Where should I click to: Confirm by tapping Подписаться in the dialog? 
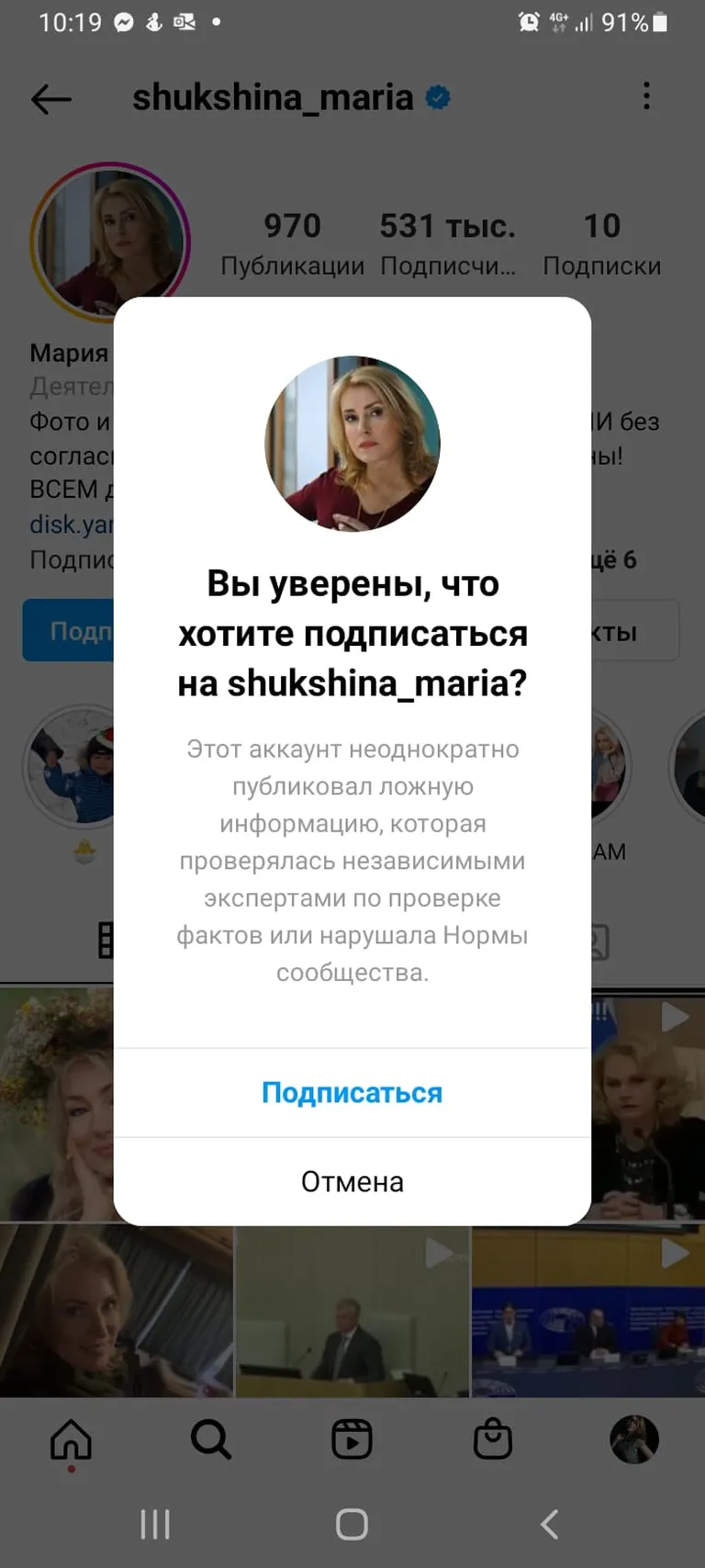click(352, 1092)
